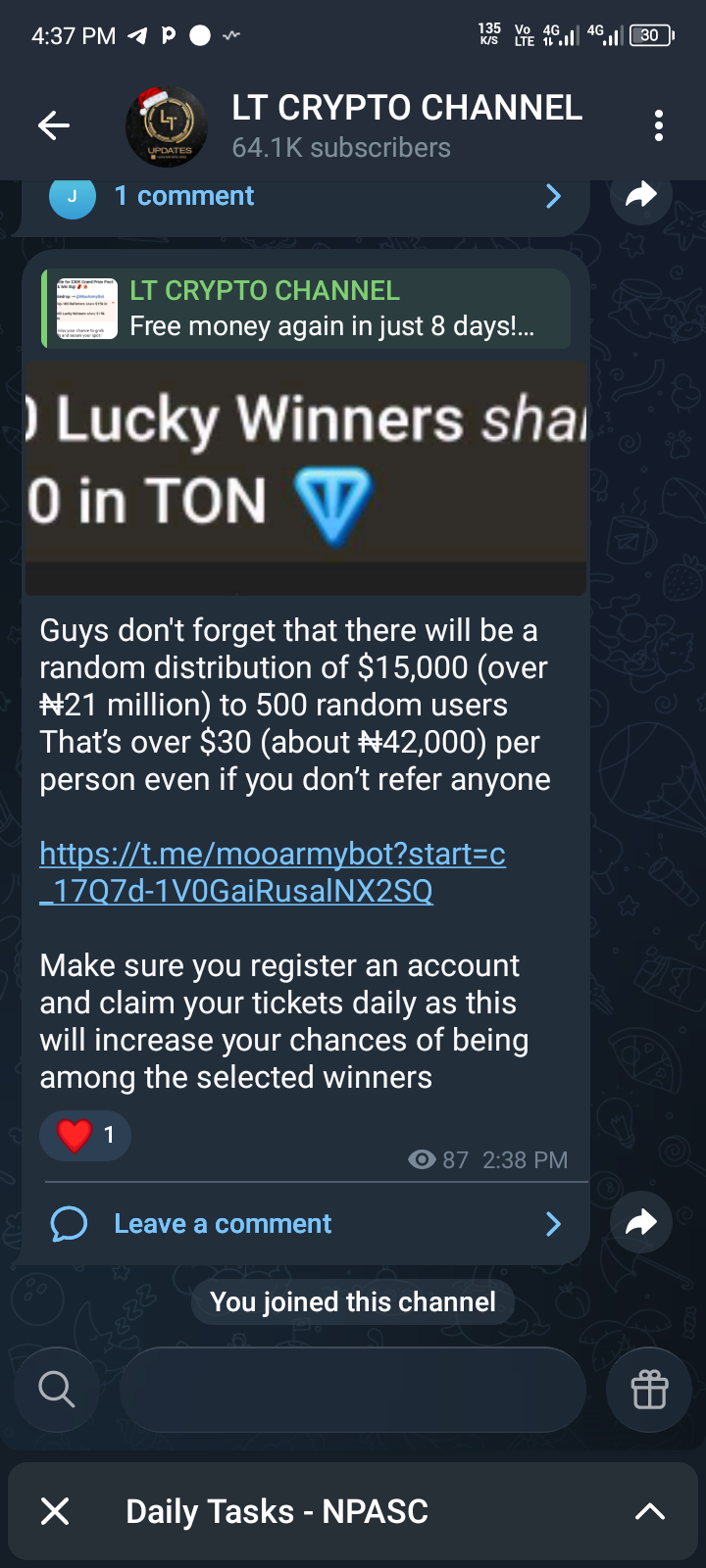Open the Lucky Winners TON image

[305, 477]
